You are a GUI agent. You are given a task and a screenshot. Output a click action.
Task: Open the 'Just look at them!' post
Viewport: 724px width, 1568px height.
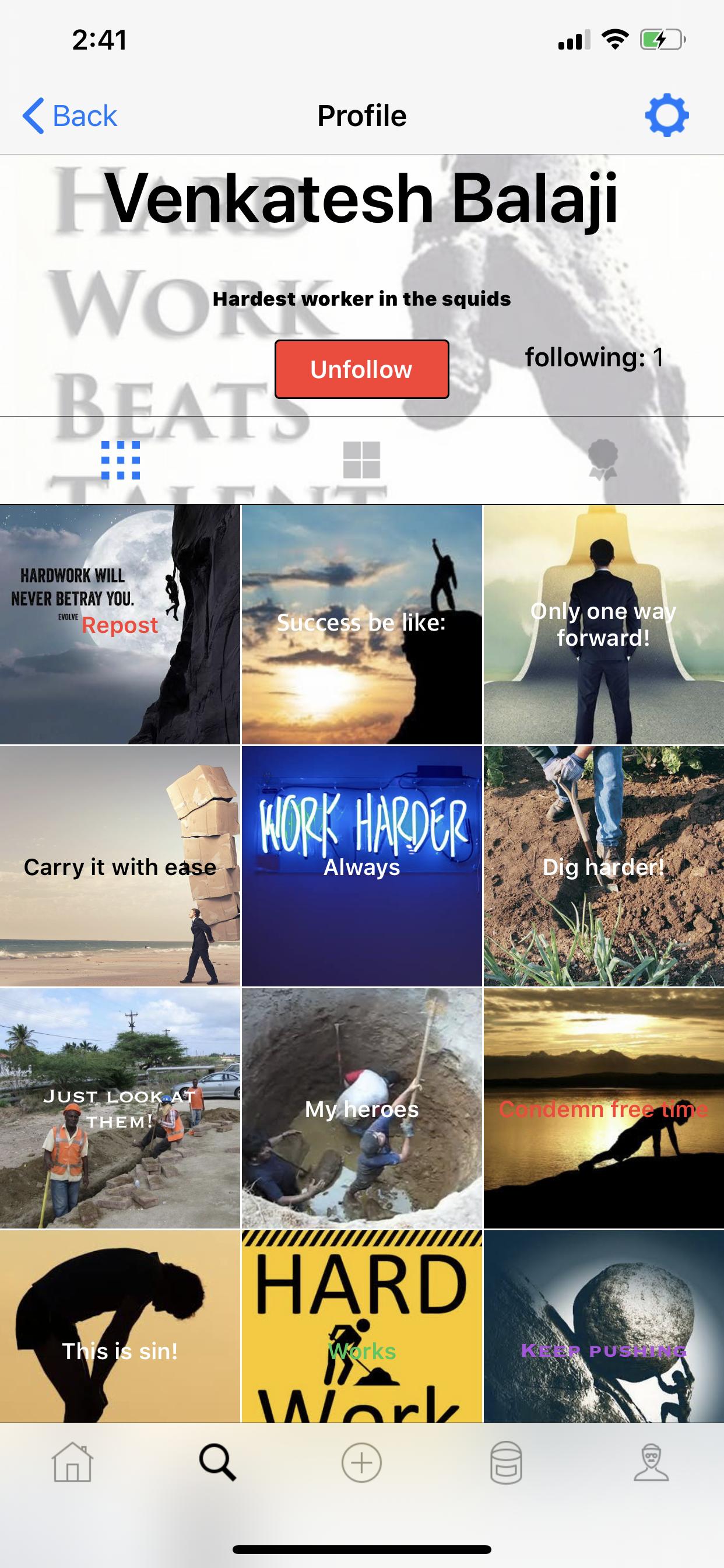pos(120,1107)
